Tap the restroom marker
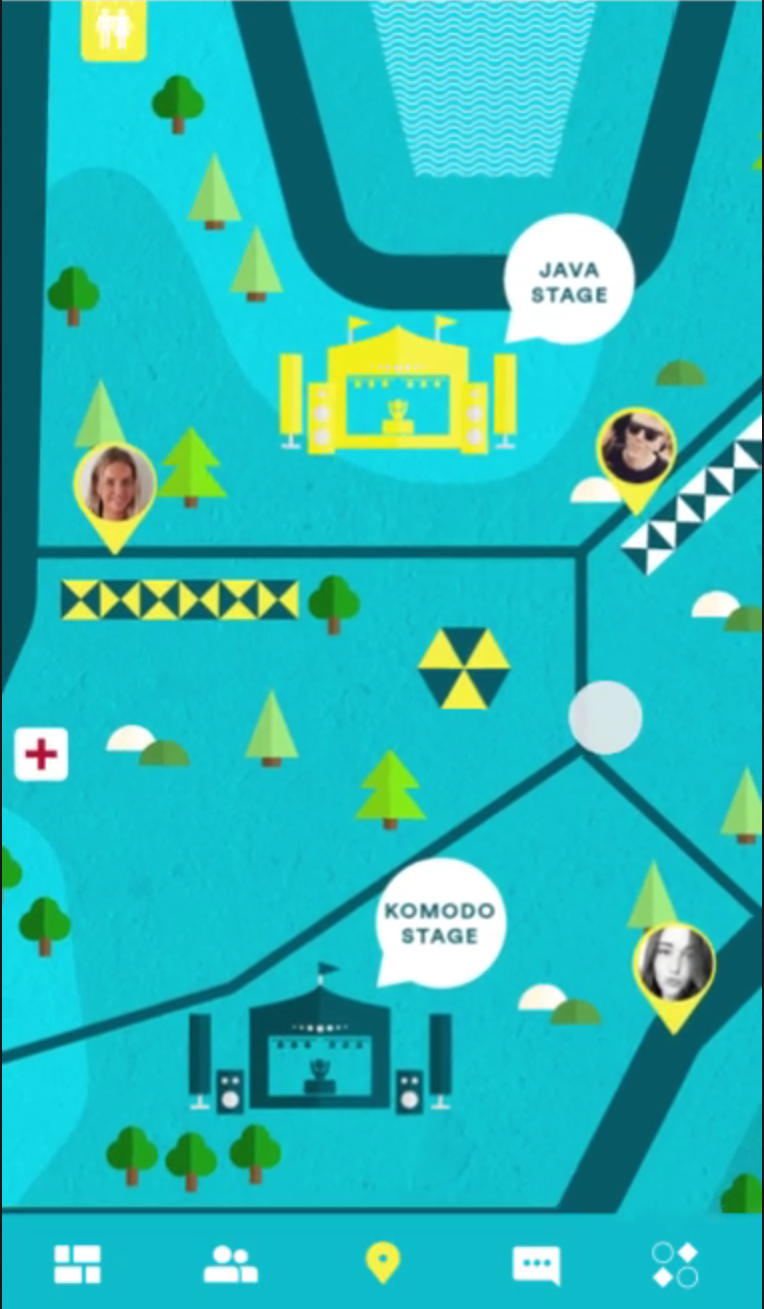The width and height of the screenshot is (764, 1309). click(x=113, y=28)
